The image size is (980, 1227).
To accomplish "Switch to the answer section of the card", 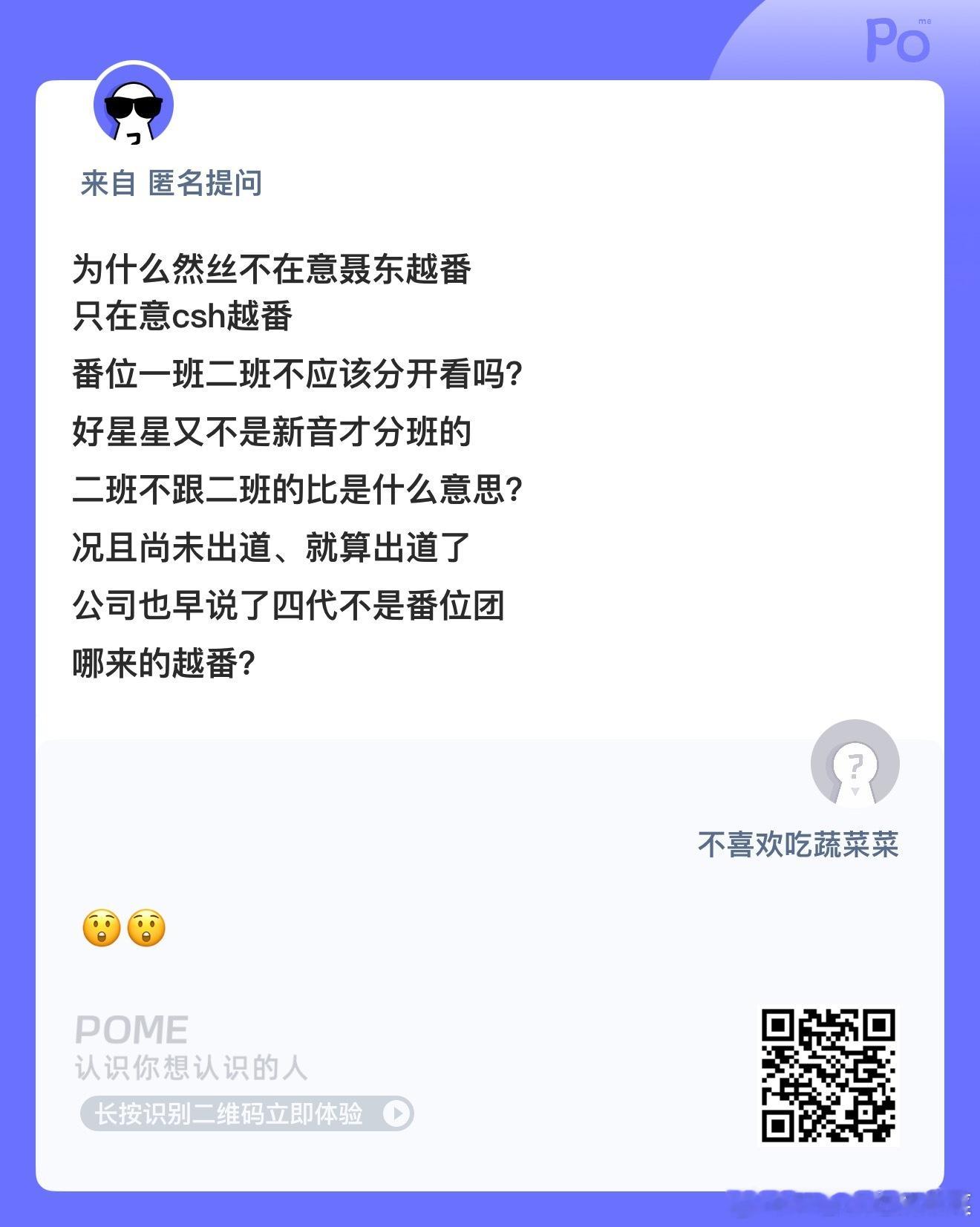I will [490, 854].
